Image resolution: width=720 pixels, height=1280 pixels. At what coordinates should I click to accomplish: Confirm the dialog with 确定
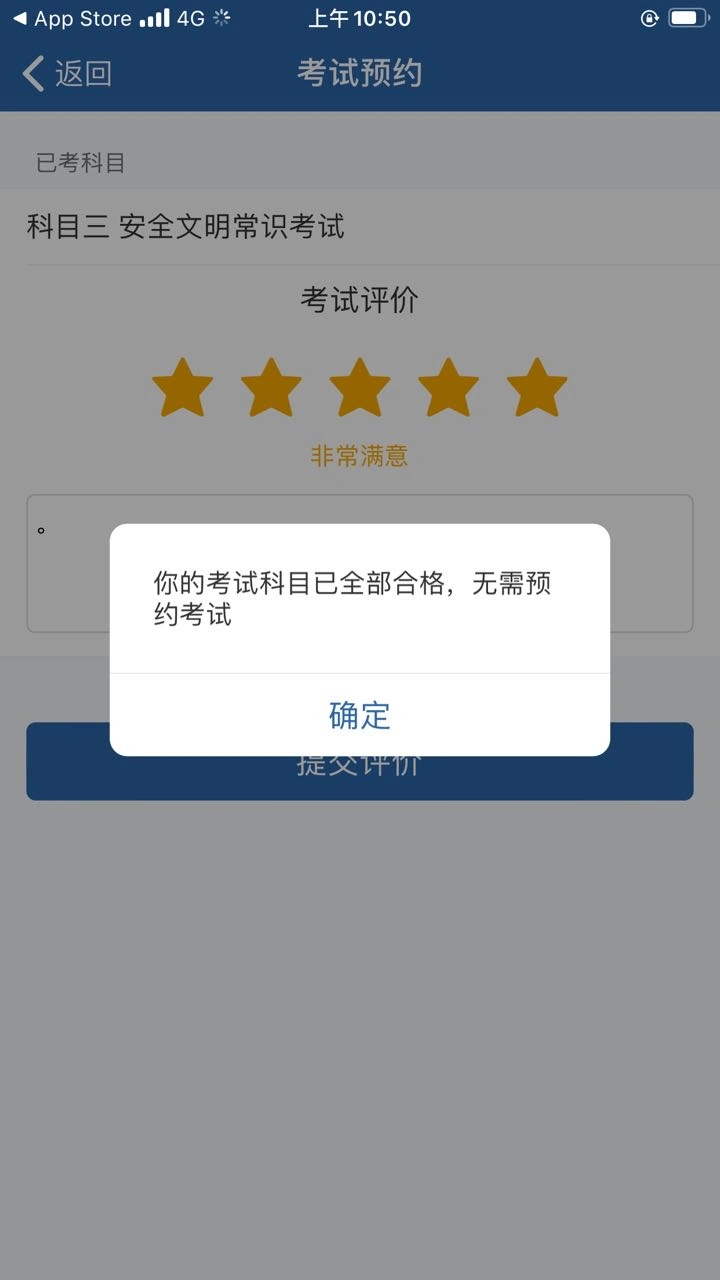click(x=359, y=715)
